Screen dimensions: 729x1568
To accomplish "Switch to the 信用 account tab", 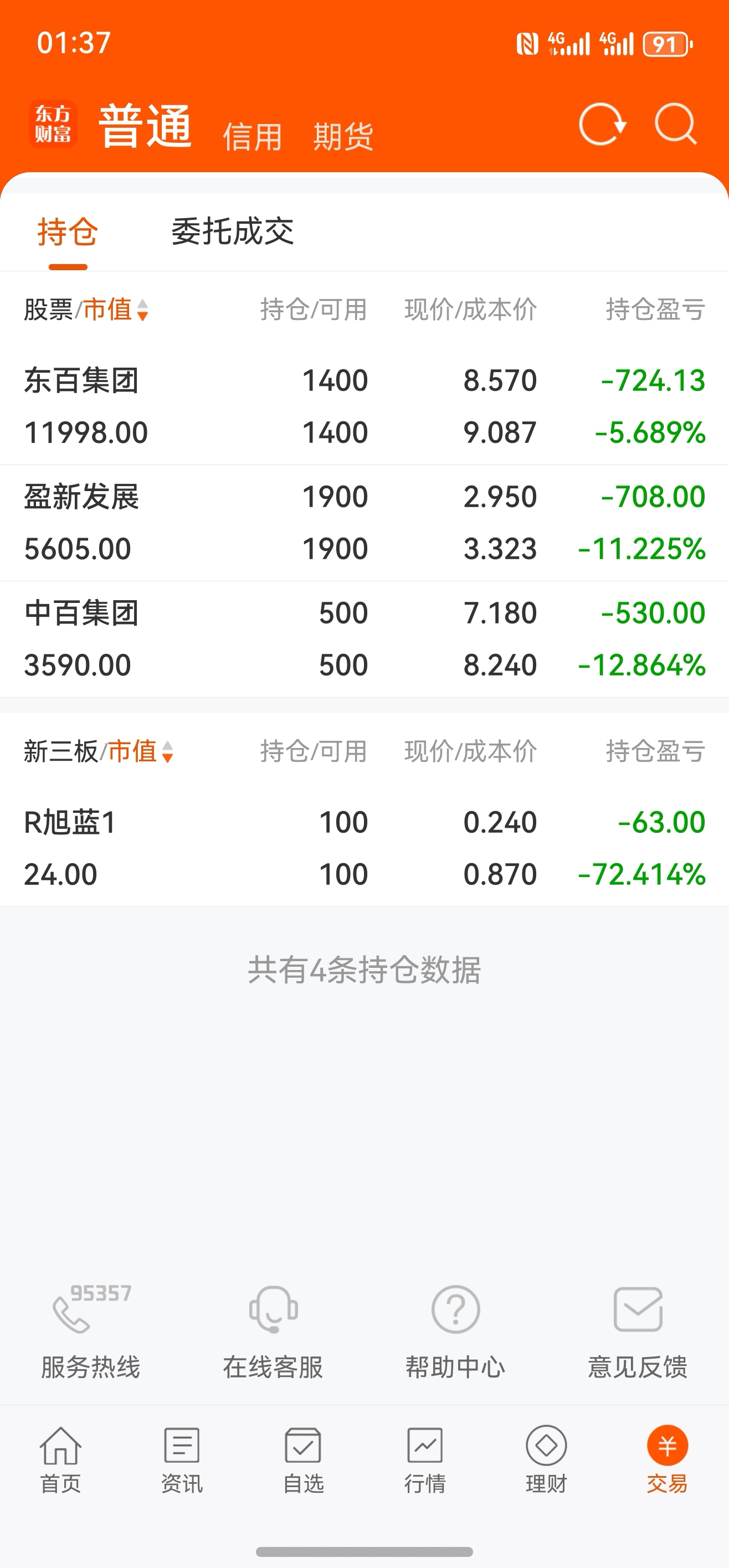I will [x=252, y=136].
